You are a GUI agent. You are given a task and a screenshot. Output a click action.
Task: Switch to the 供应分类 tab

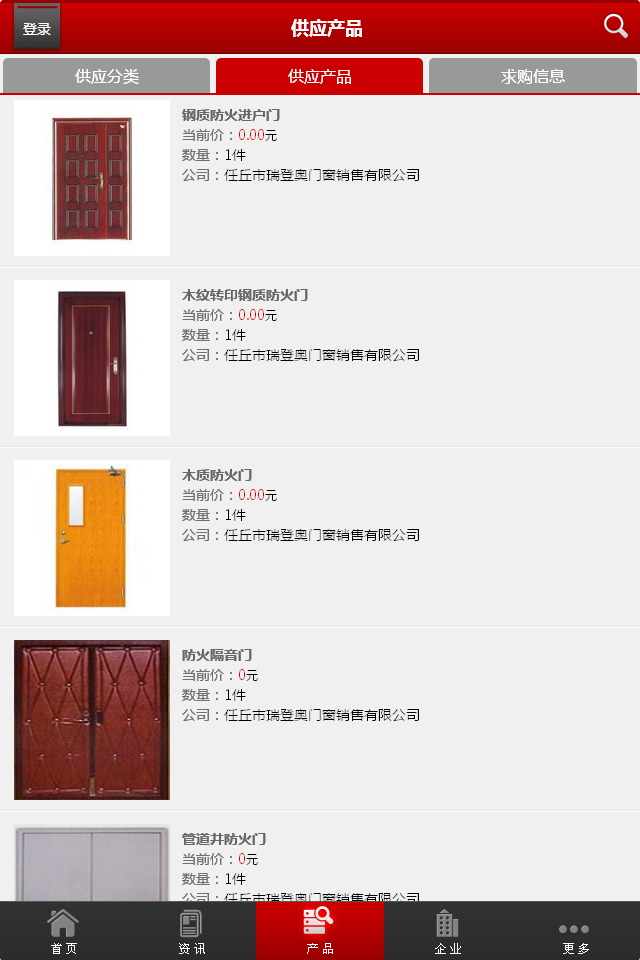coord(107,76)
